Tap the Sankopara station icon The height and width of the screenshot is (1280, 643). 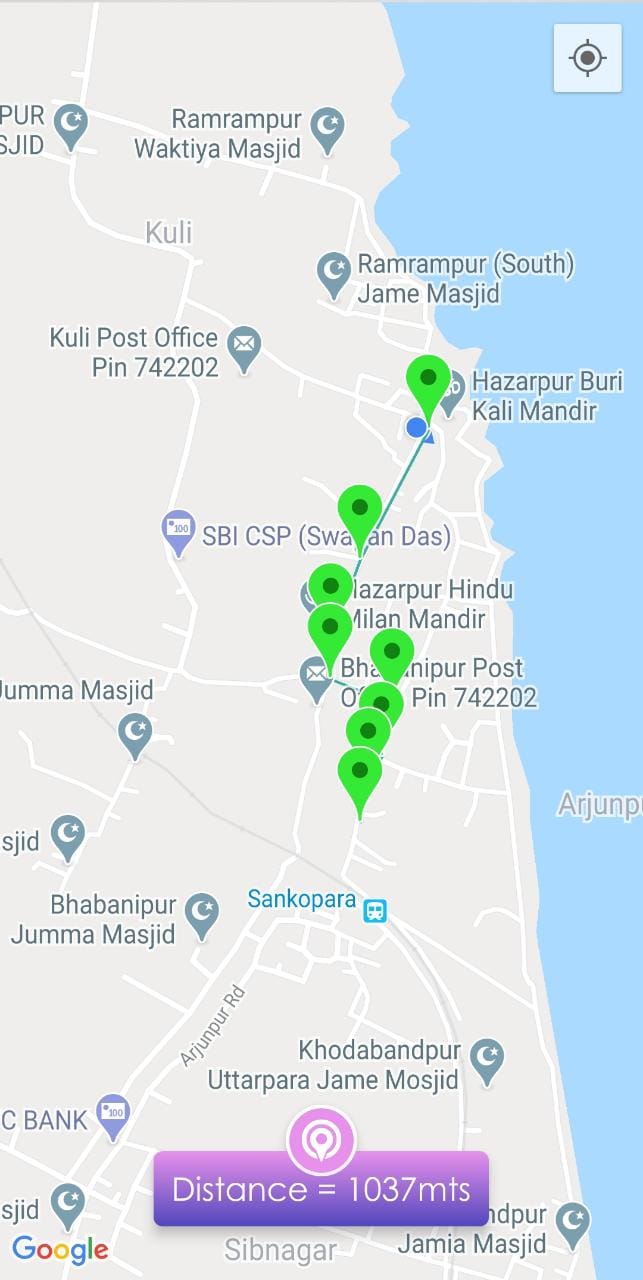[375, 910]
